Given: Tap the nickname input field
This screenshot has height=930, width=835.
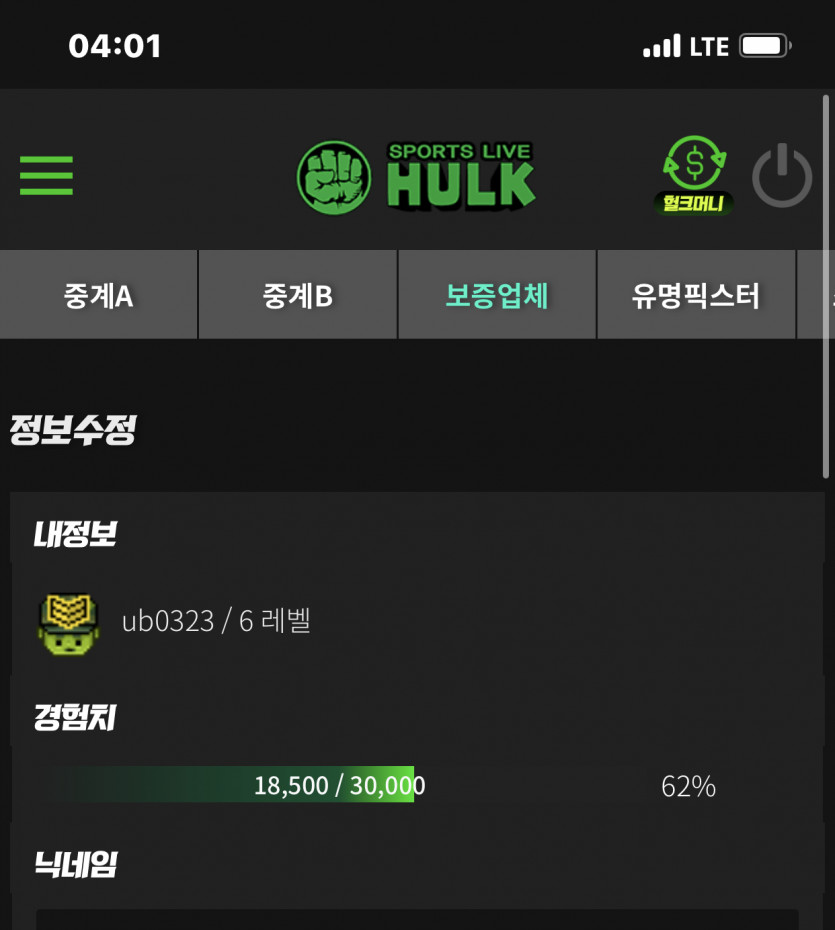Looking at the screenshot, I should [x=418, y=919].
